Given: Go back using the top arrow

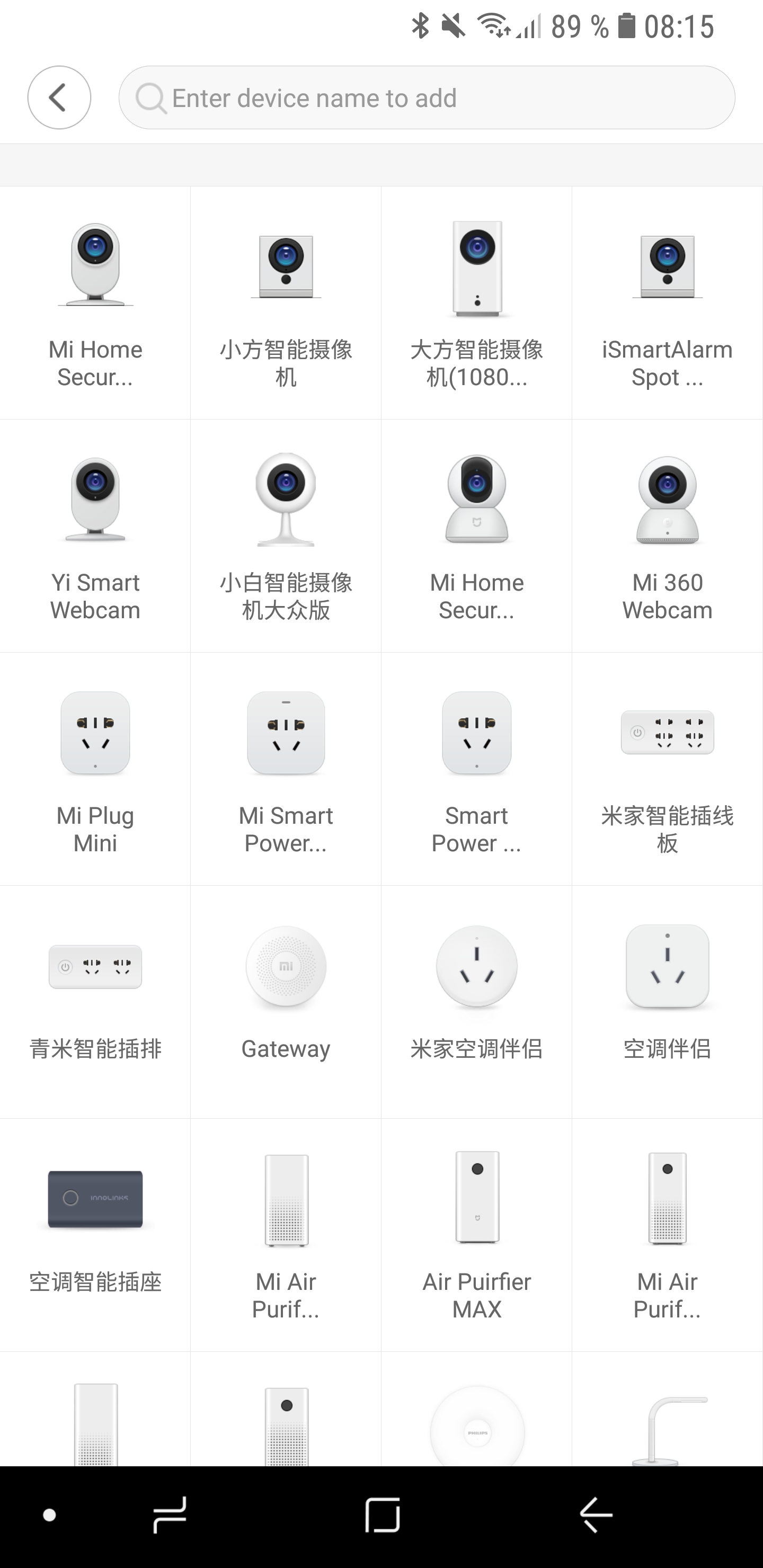Looking at the screenshot, I should [x=59, y=97].
